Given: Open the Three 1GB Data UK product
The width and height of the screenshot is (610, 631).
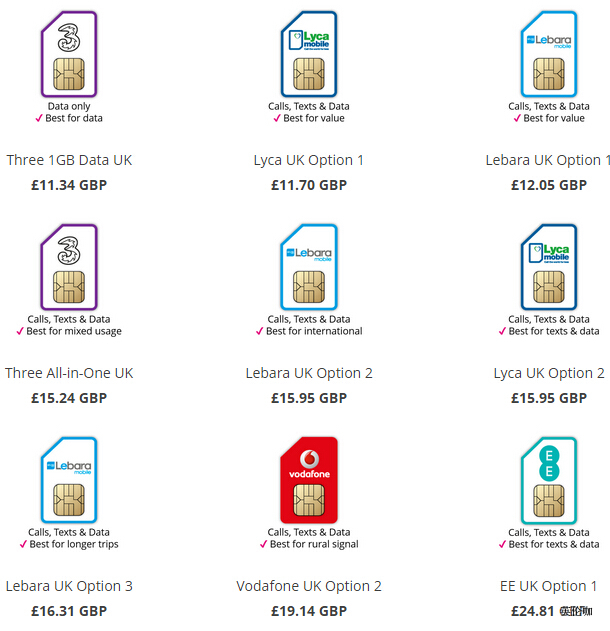Looking at the screenshot, I should (x=69, y=160).
